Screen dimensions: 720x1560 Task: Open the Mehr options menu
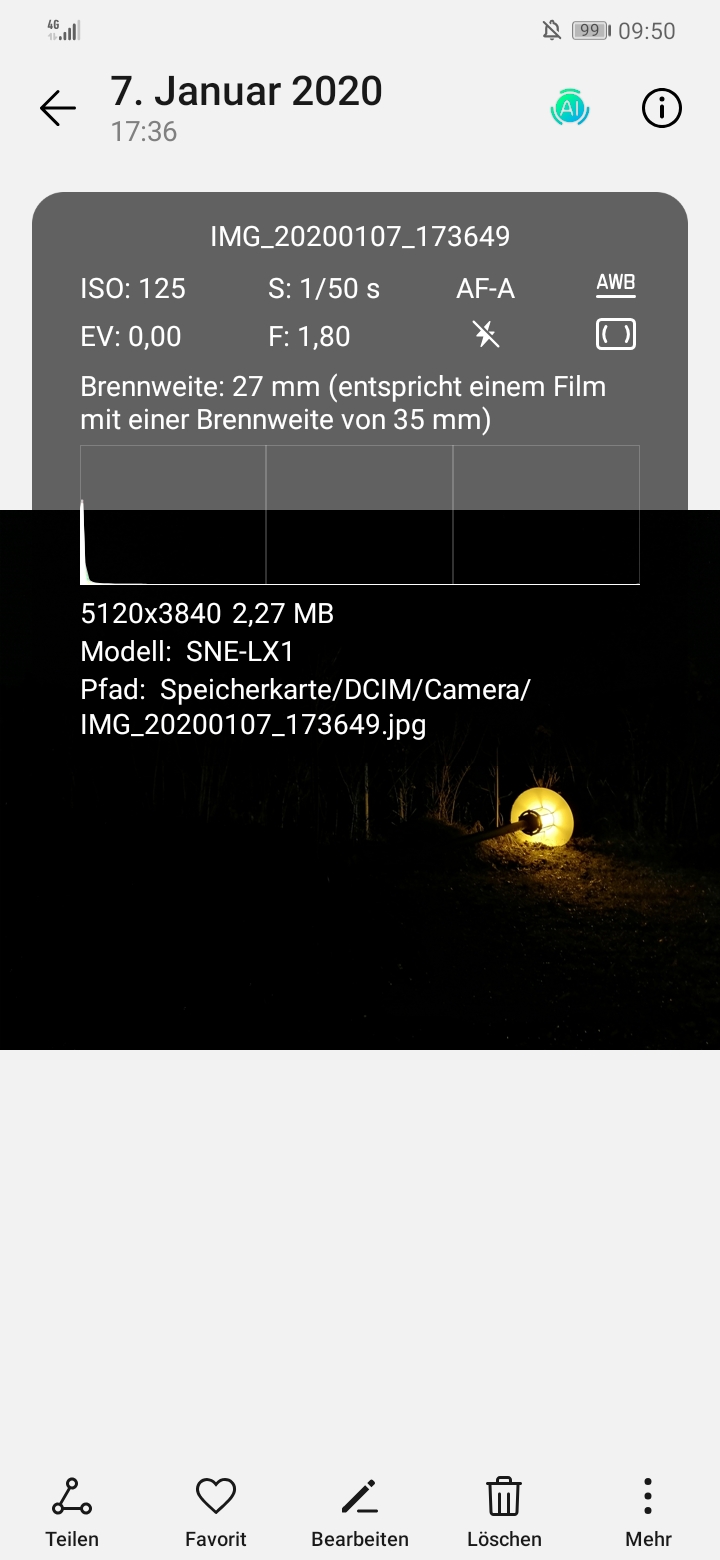pyautogui.click(x=648, y=1511)
